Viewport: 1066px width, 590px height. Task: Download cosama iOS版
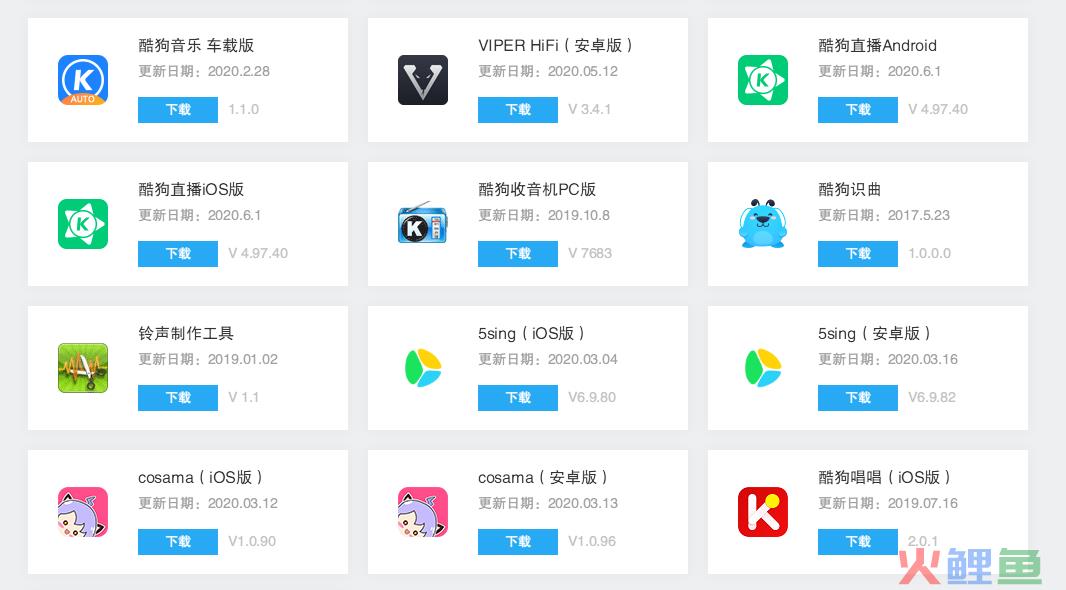pyautogui.click(x=178, y=542)
